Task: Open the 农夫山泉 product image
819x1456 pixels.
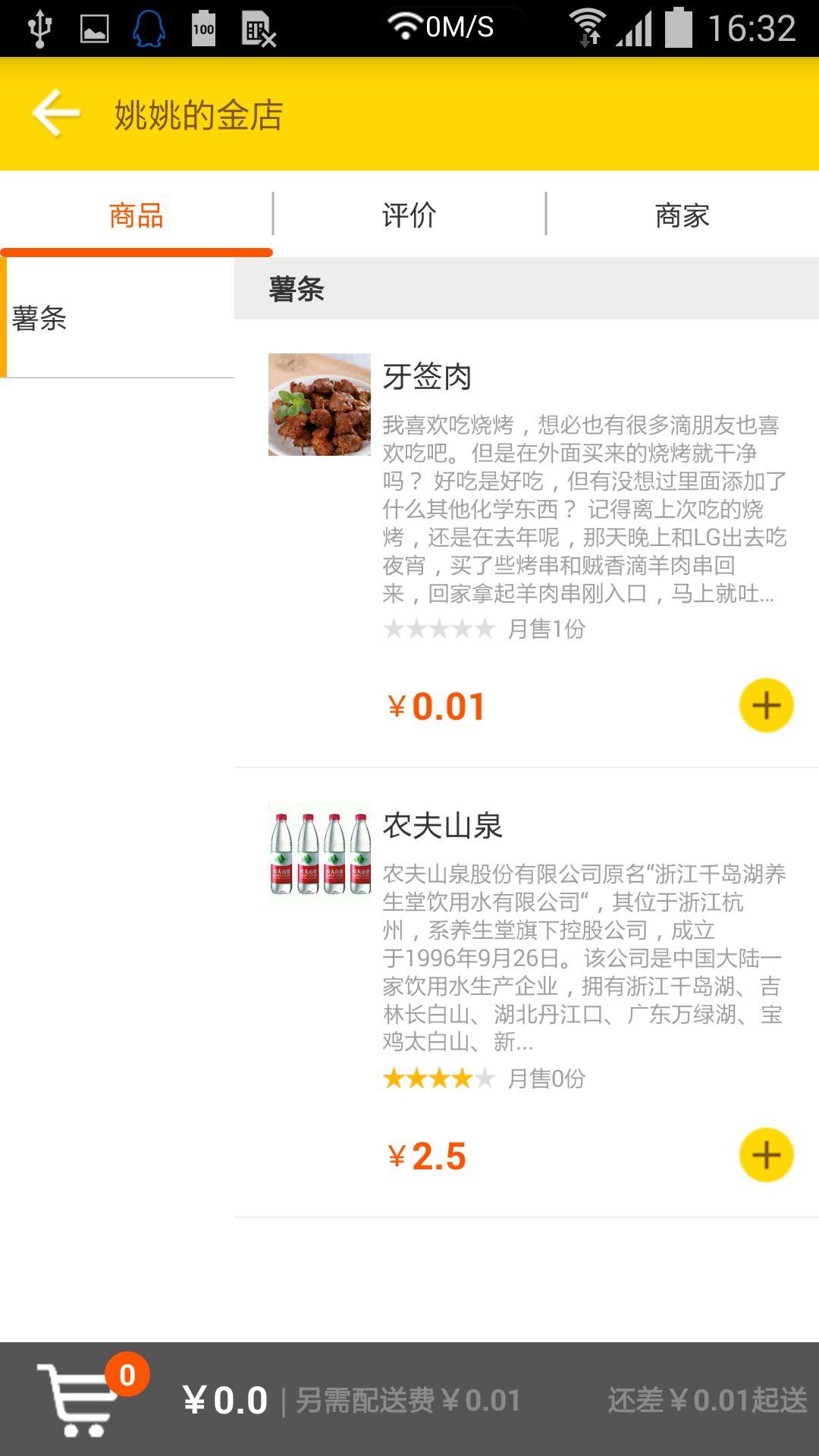Action: (x=319, y=853)
